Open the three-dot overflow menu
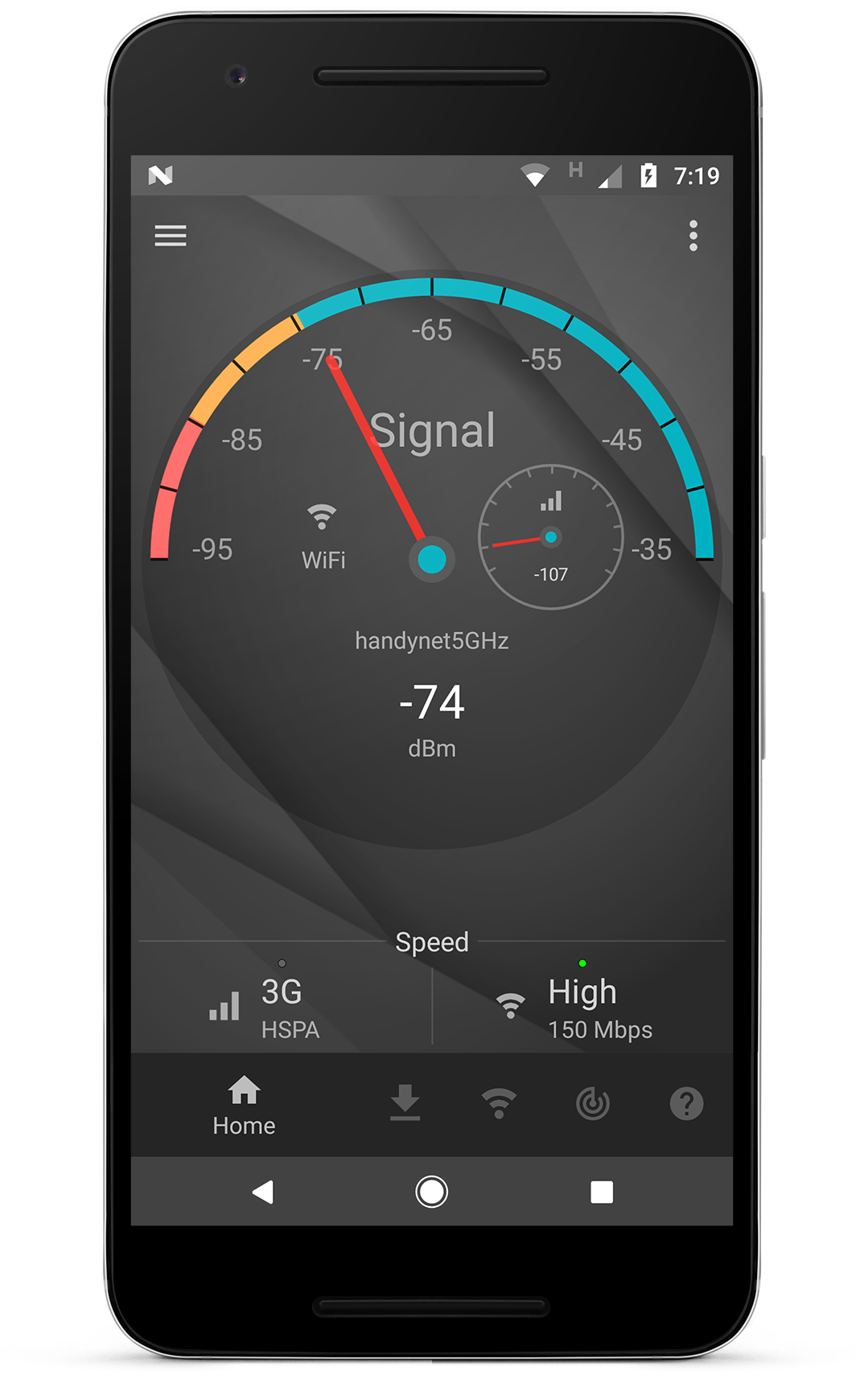The height and width of the screenshot is (1400, 856). click(693, 236)
